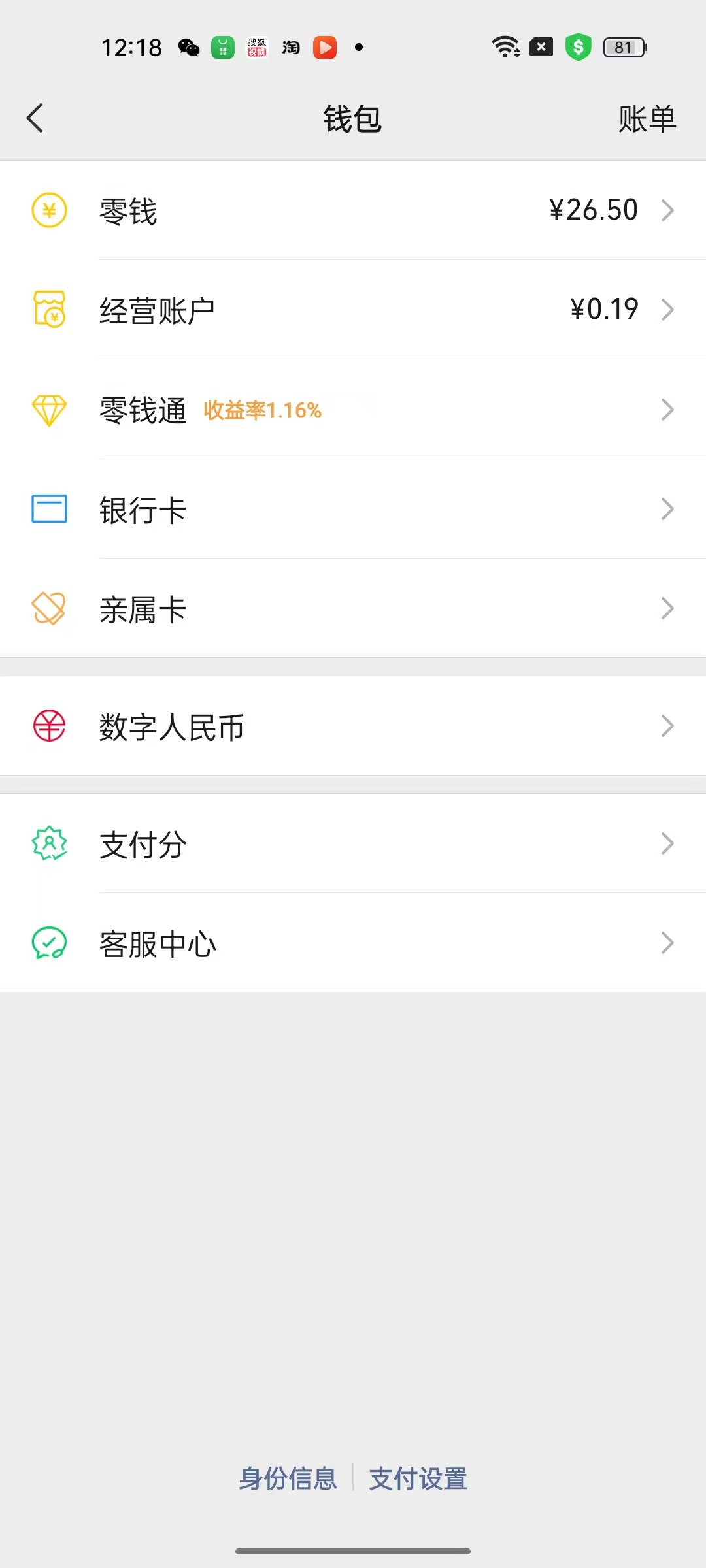Open 数字人民币
706x1568 pixels.
[353, 726]
